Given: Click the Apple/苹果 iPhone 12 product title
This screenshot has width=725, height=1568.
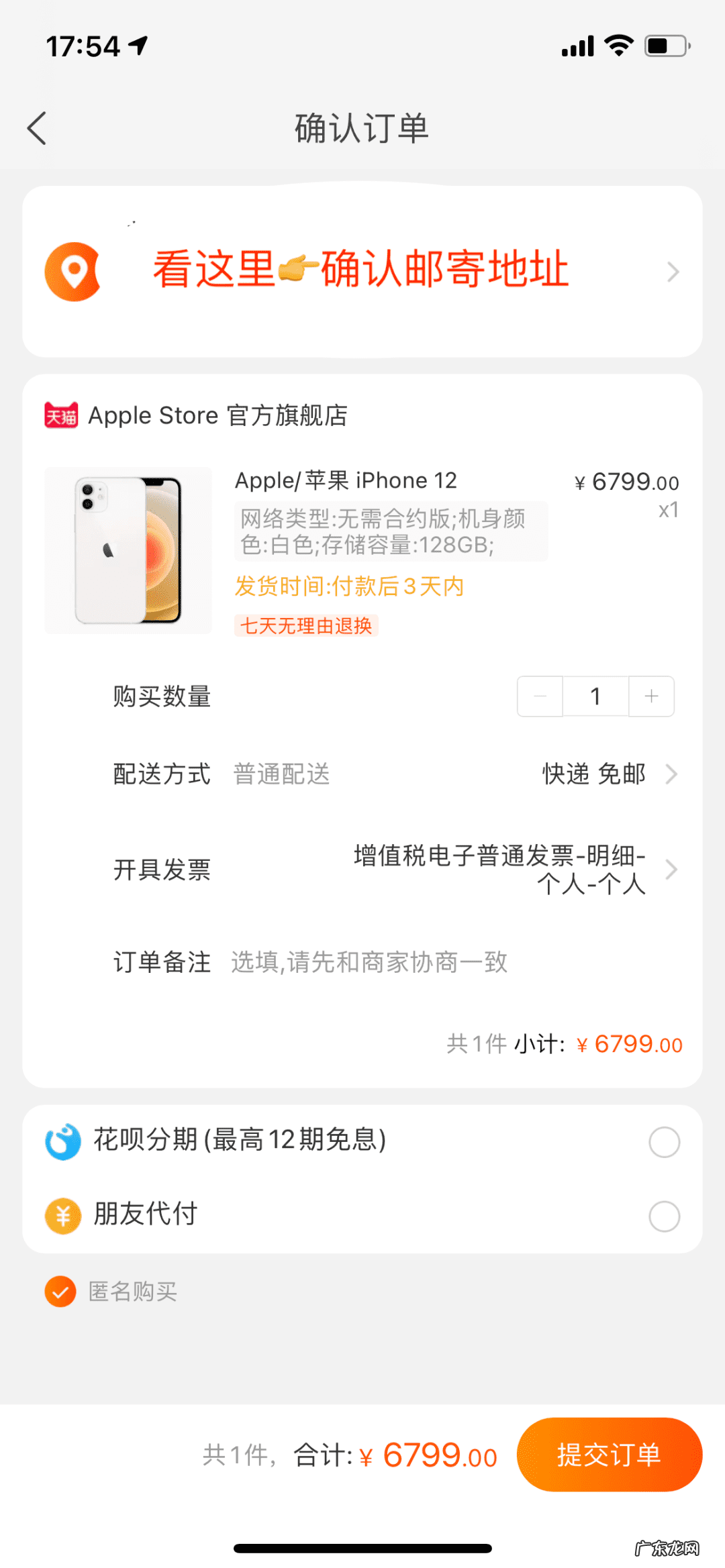Looking at the screenshot, I should [346, 480].
